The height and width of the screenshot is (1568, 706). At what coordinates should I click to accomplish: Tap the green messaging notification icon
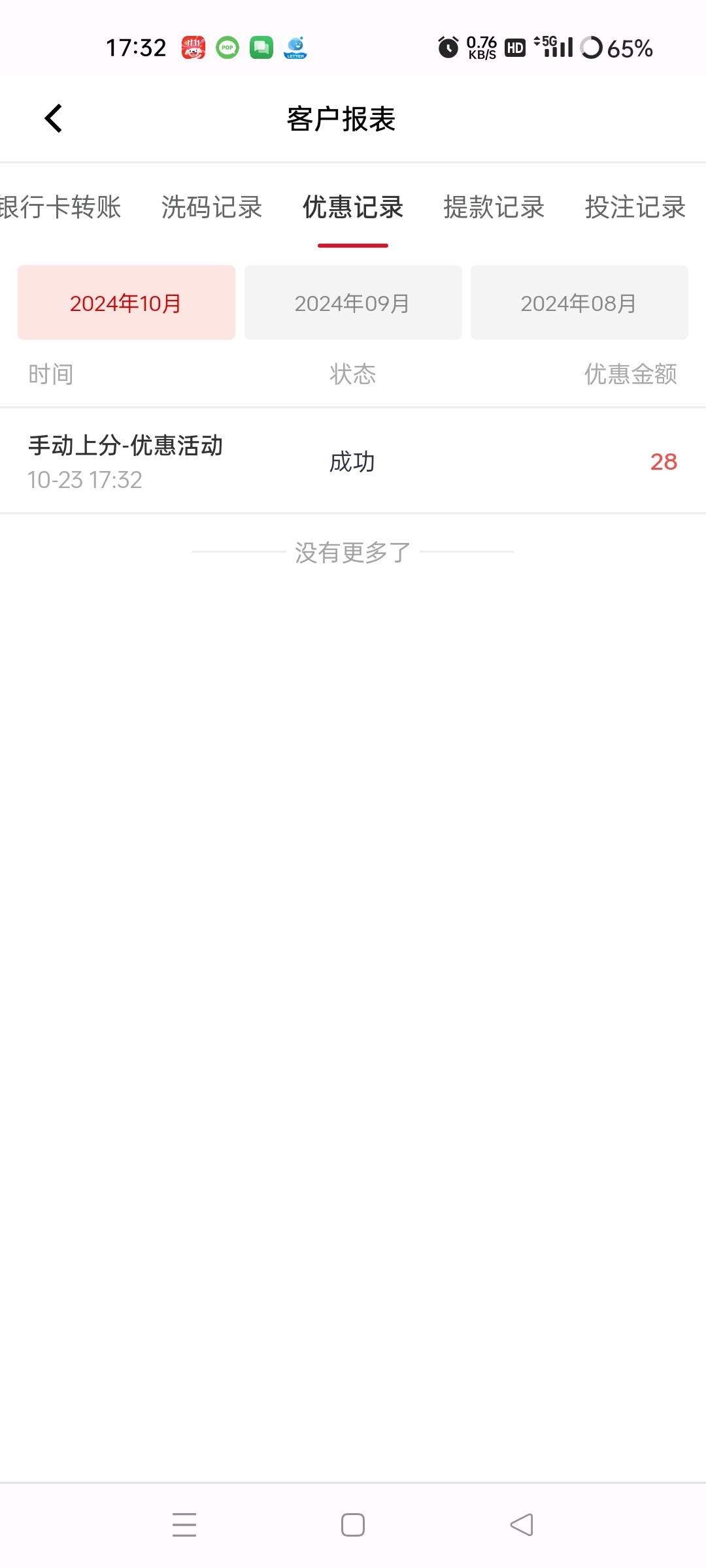[261, 46]
